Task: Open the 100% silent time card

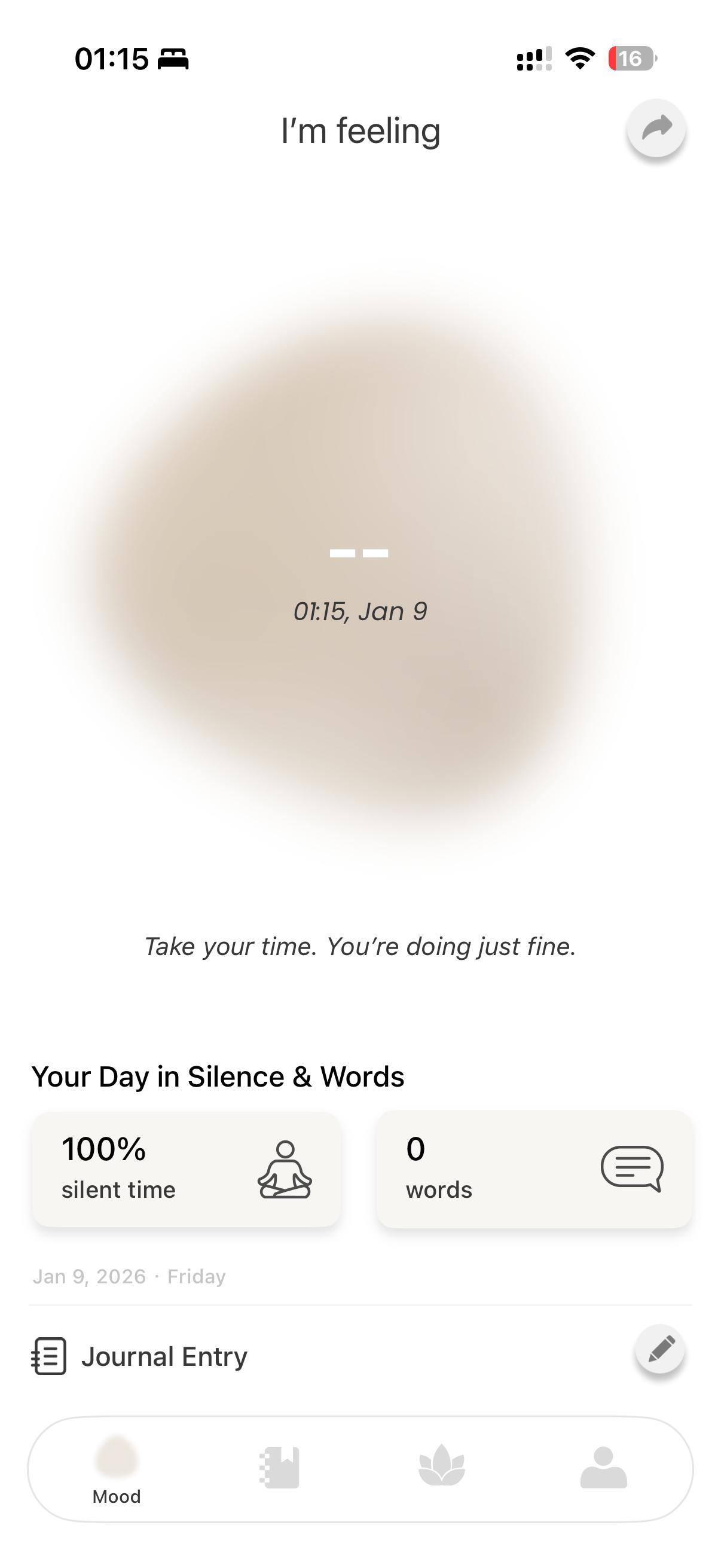Action: [186, 1169]
